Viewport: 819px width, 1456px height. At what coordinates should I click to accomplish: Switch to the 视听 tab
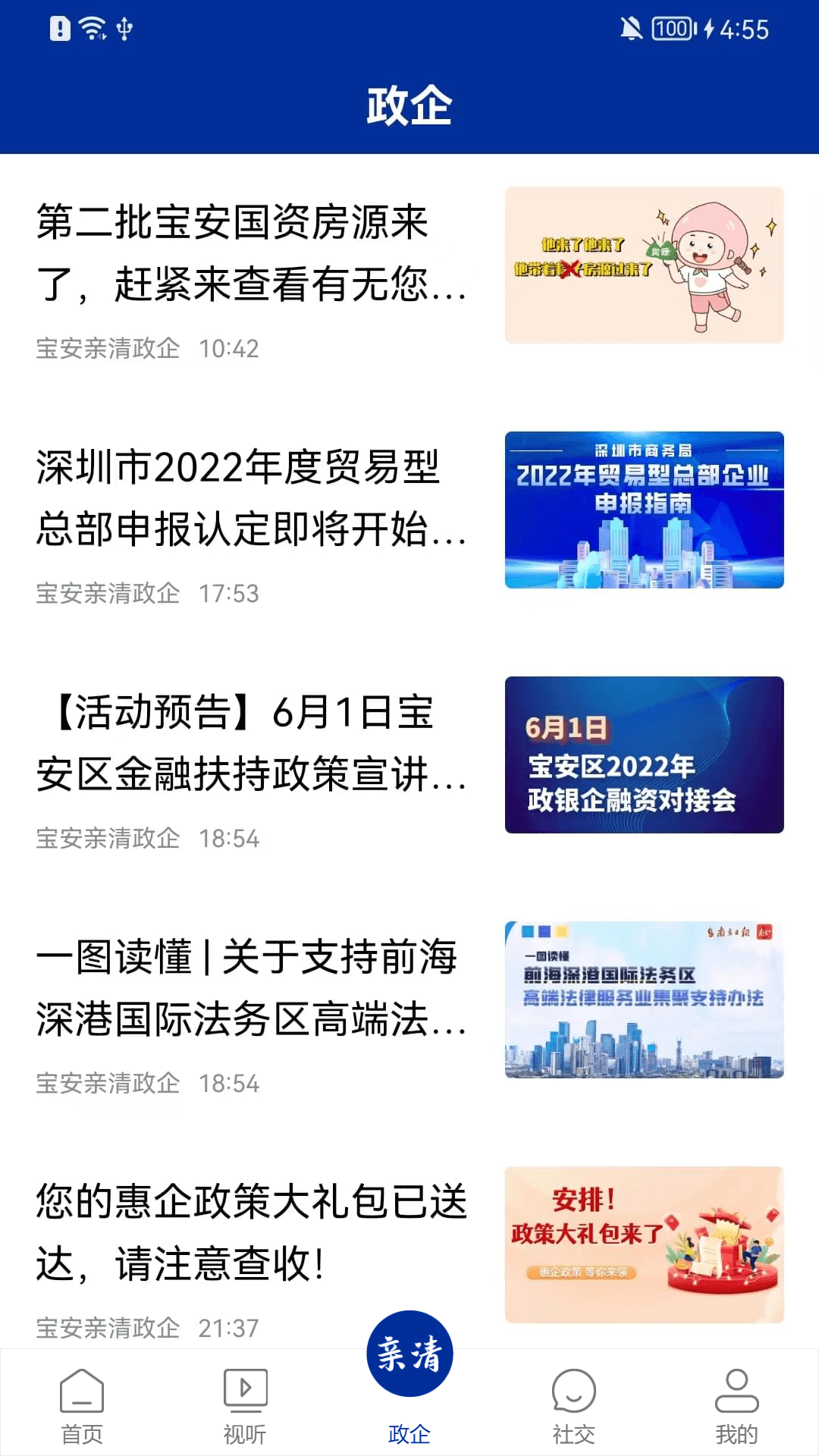(x=245, y=1406)
